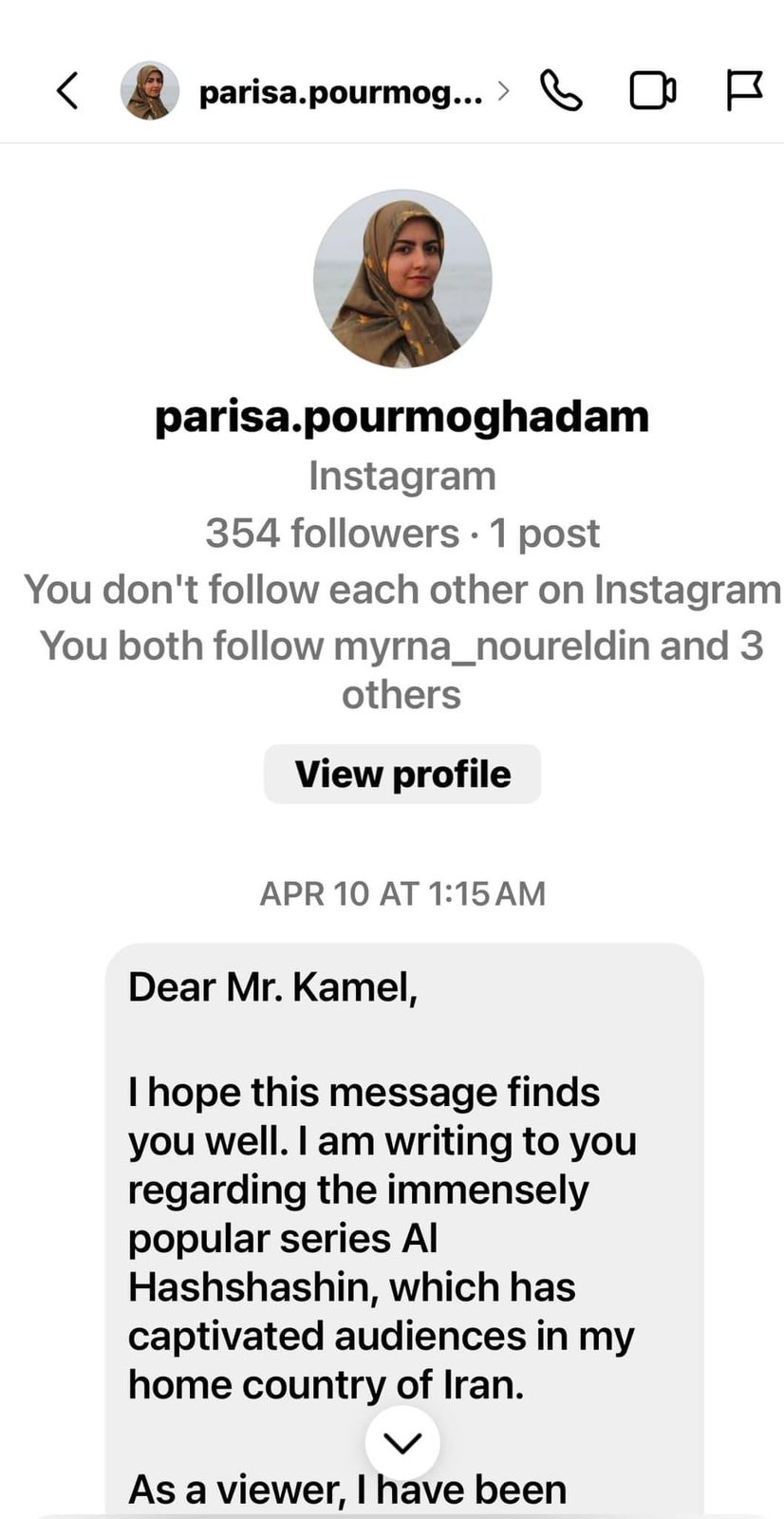Image resolution: width=784 pixels, height=1519 pixels.
Task: Jump to the latest message with down arrow
Action: click(x=402, y=1443)
